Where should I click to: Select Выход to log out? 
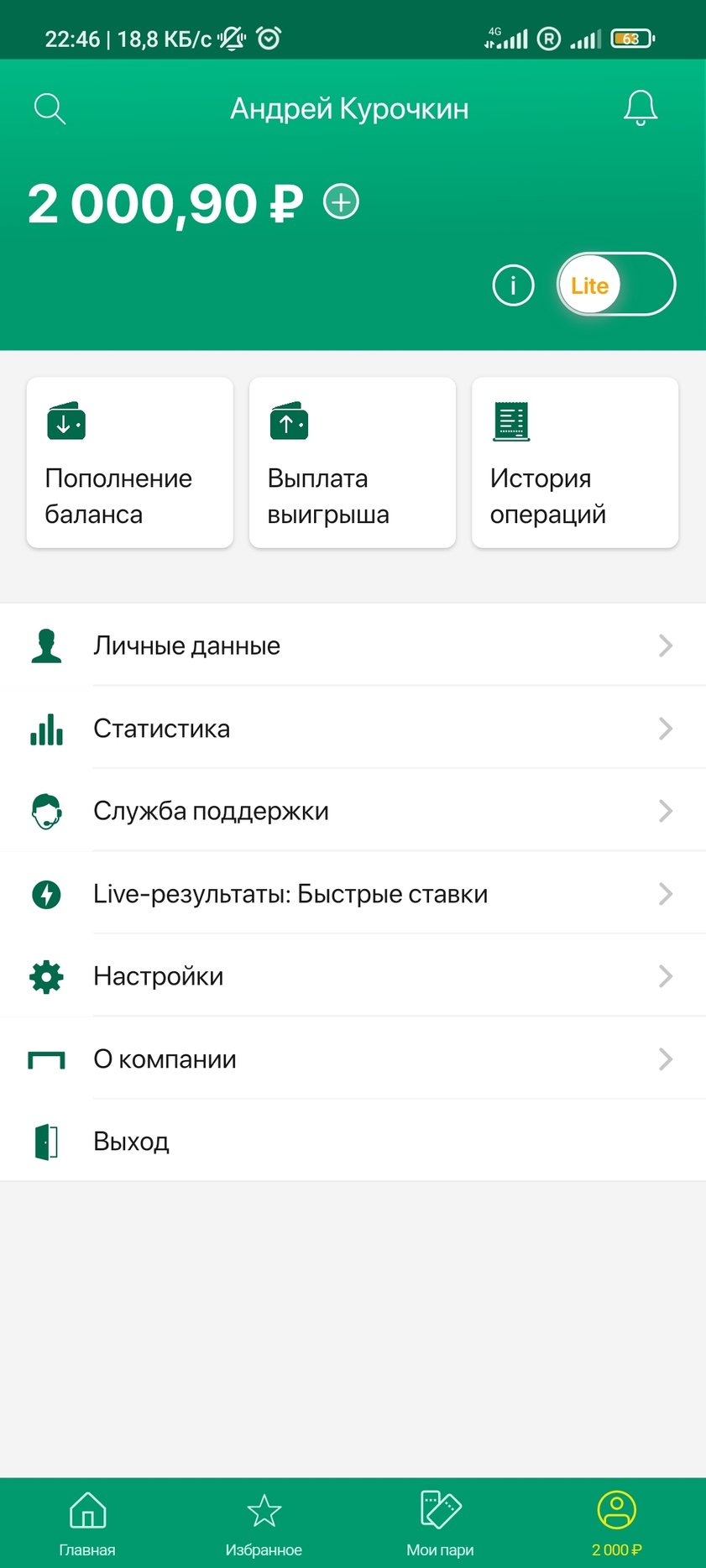353,1142
